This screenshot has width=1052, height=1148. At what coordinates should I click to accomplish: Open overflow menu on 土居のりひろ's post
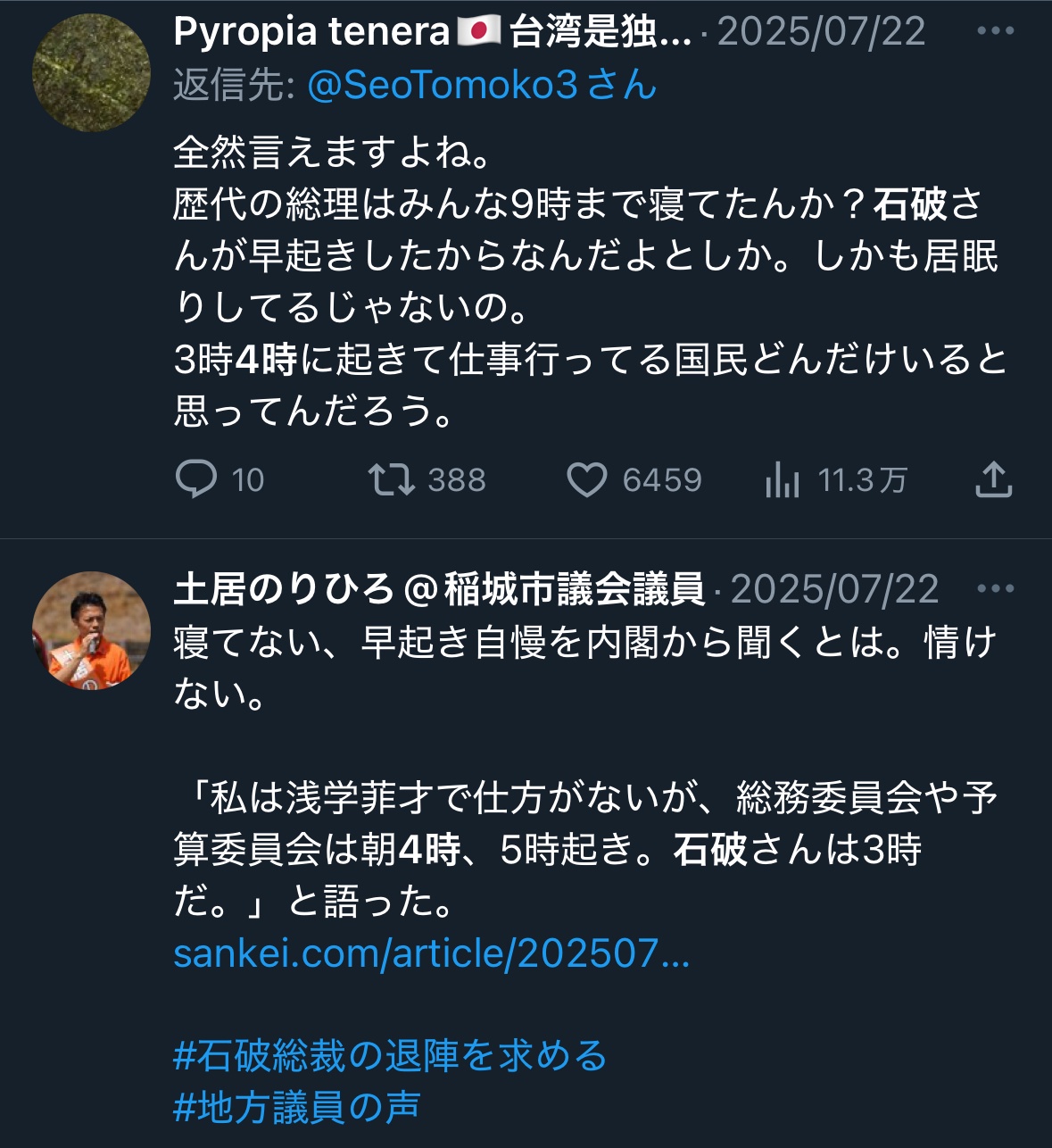click(x=995, y=588)
